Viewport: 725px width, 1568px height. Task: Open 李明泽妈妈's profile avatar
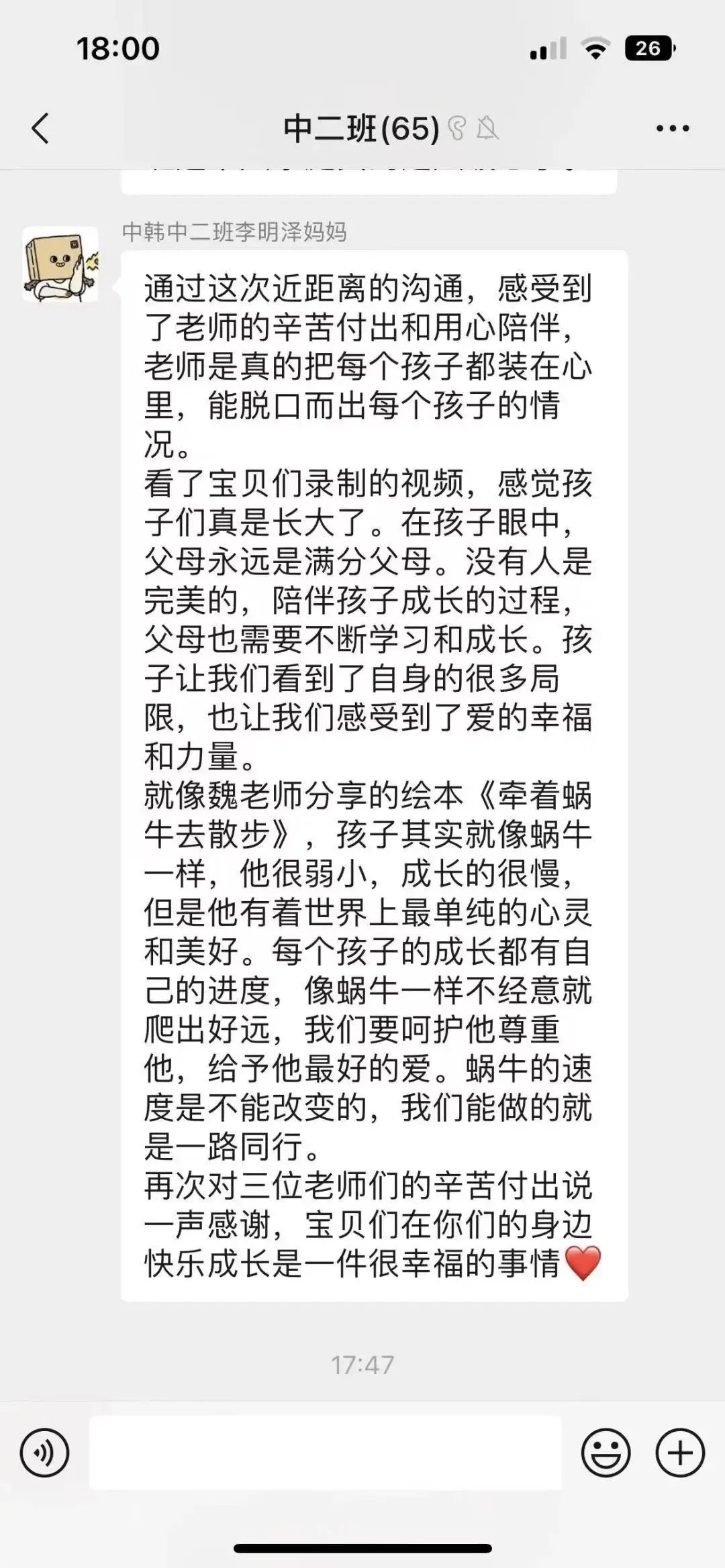coord(60,264)
